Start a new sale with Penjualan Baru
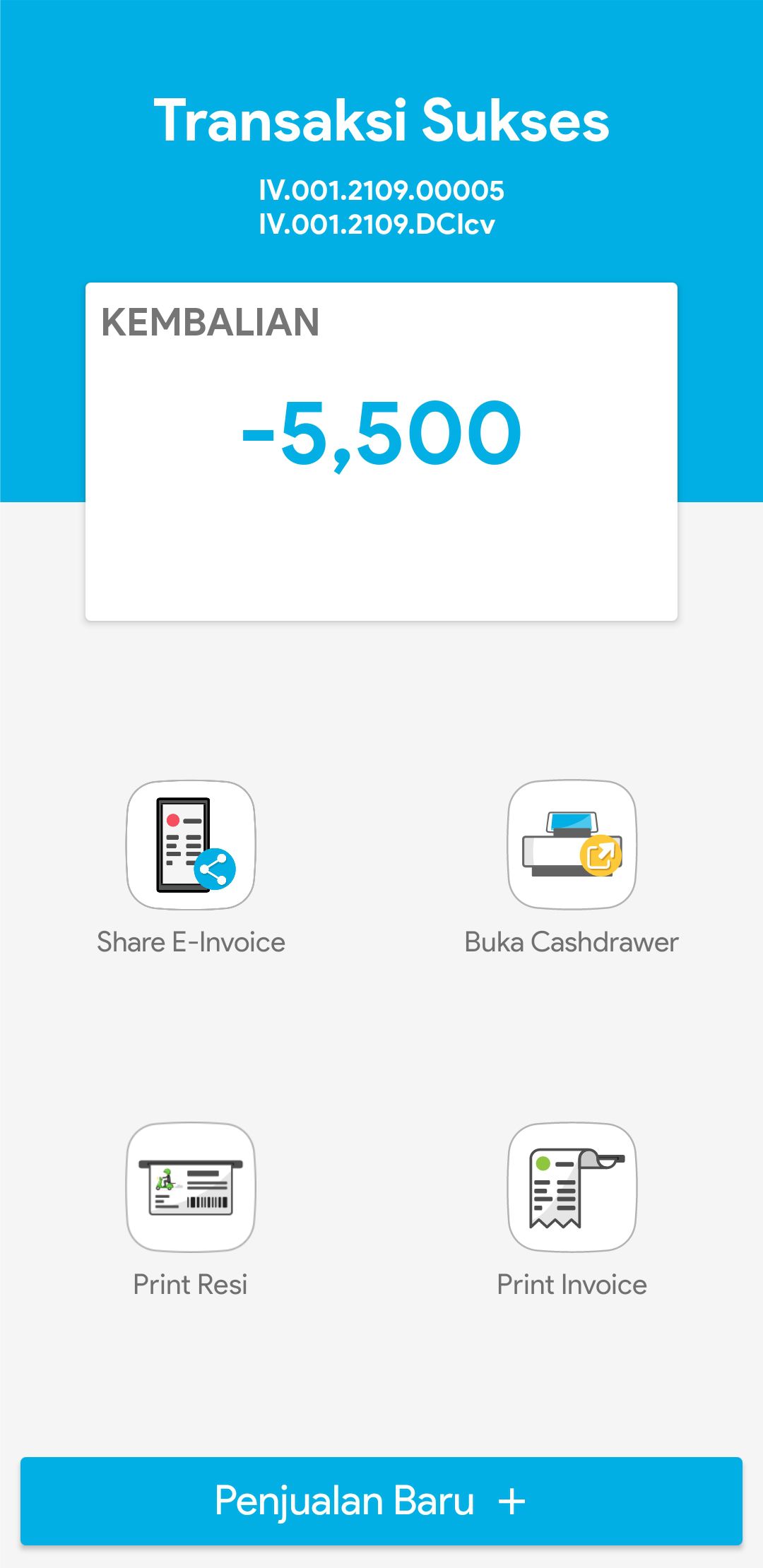The image size is (763, 1568). pyautogui.click(x=381, y=1500)
